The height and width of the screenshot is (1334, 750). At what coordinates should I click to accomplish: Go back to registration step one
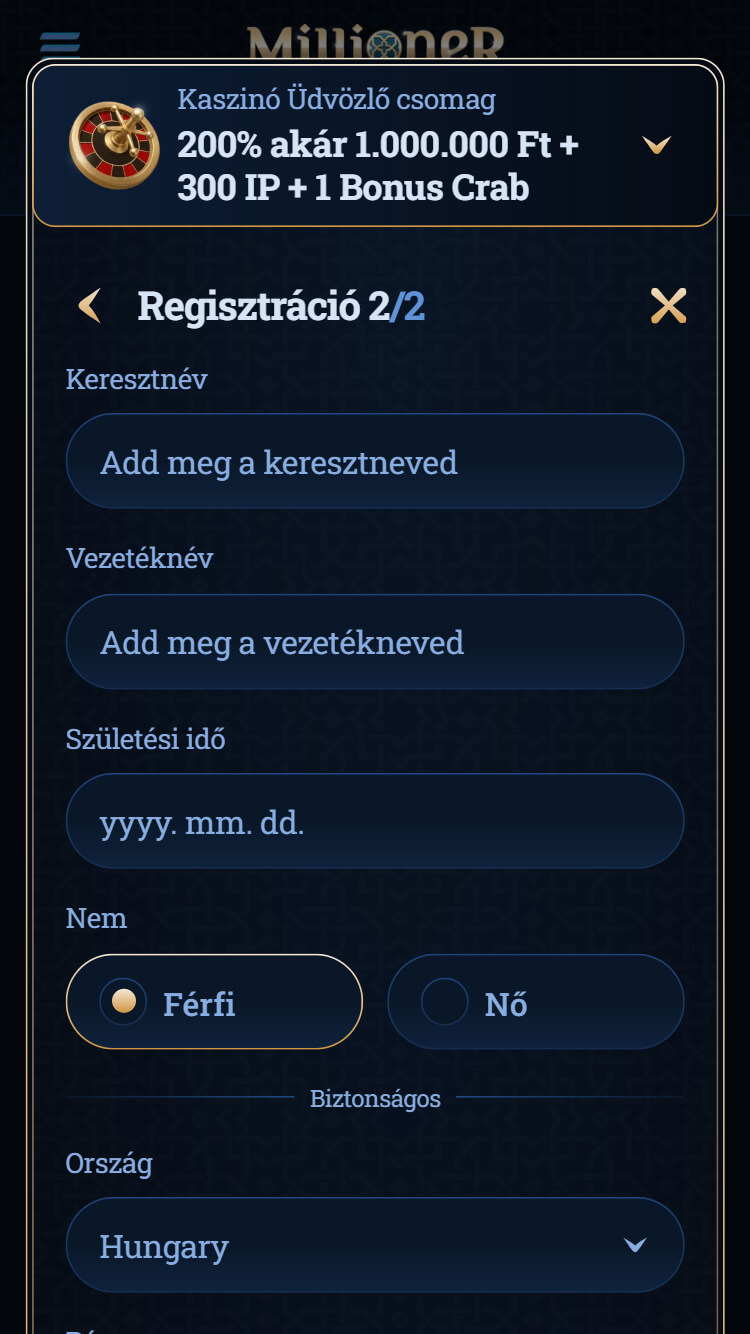click(90, 306)
